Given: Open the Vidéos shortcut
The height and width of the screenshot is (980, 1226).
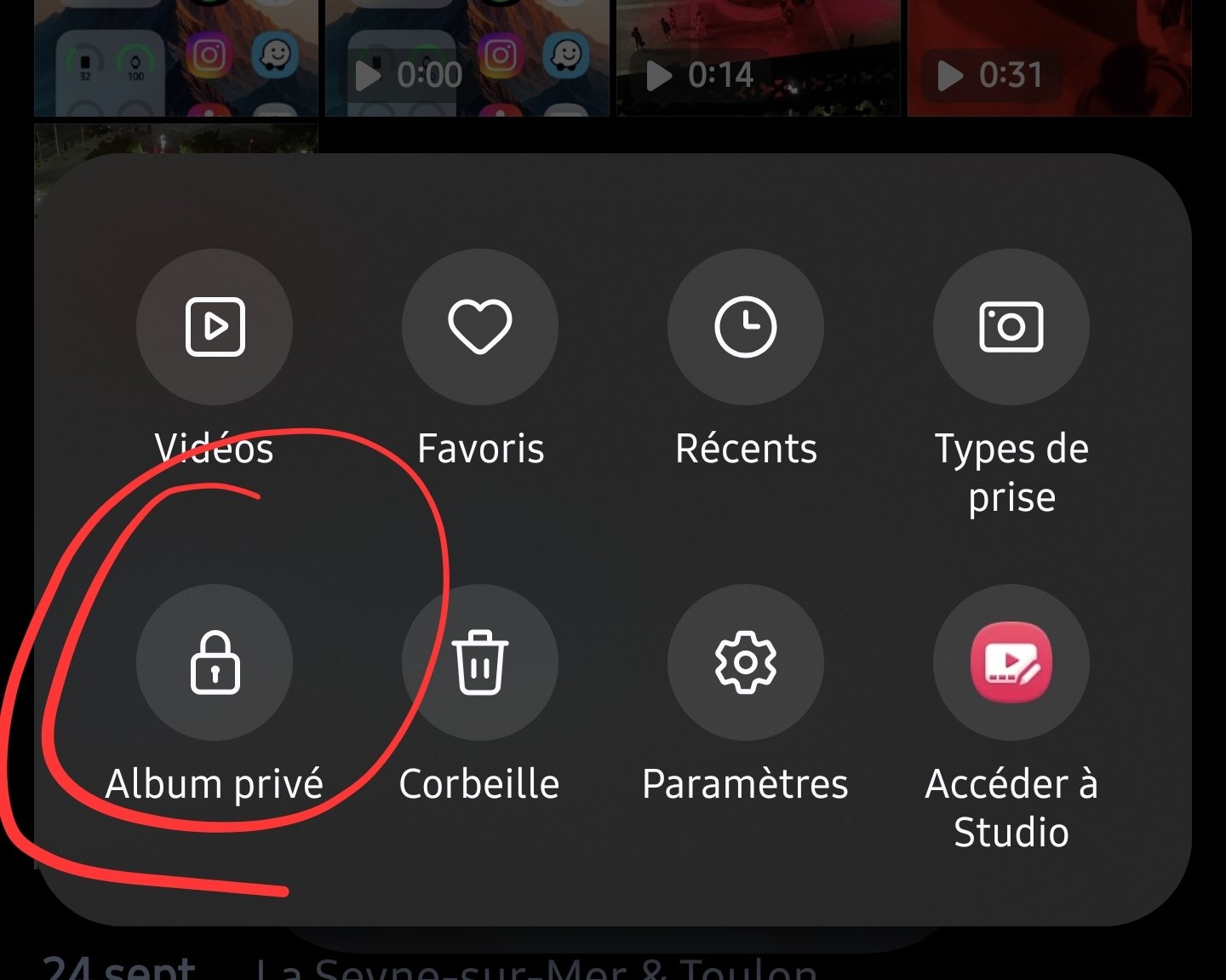Looking at the screenshot, I should pyautogui.click(x=215, y=327).
